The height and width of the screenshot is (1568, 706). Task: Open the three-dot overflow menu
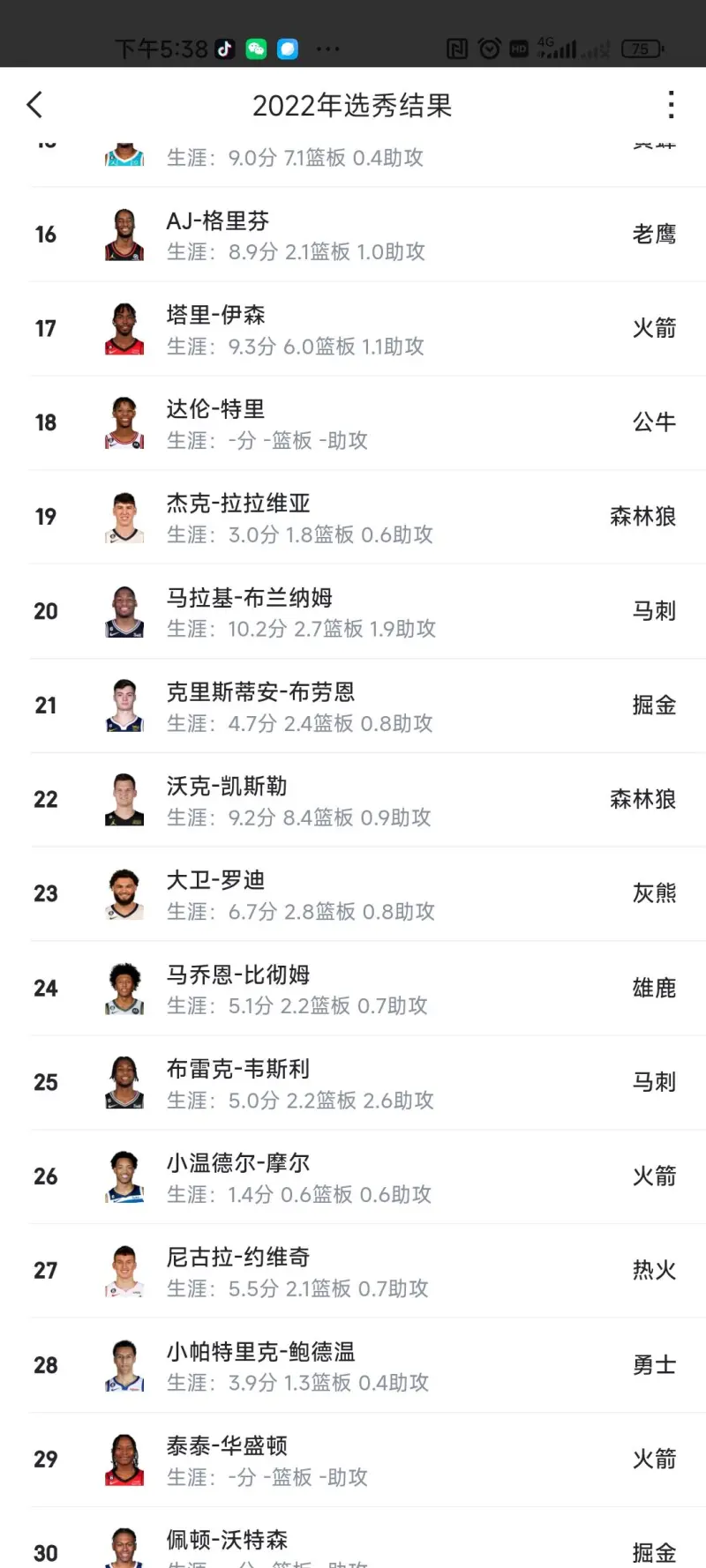[x=671, y=105]
